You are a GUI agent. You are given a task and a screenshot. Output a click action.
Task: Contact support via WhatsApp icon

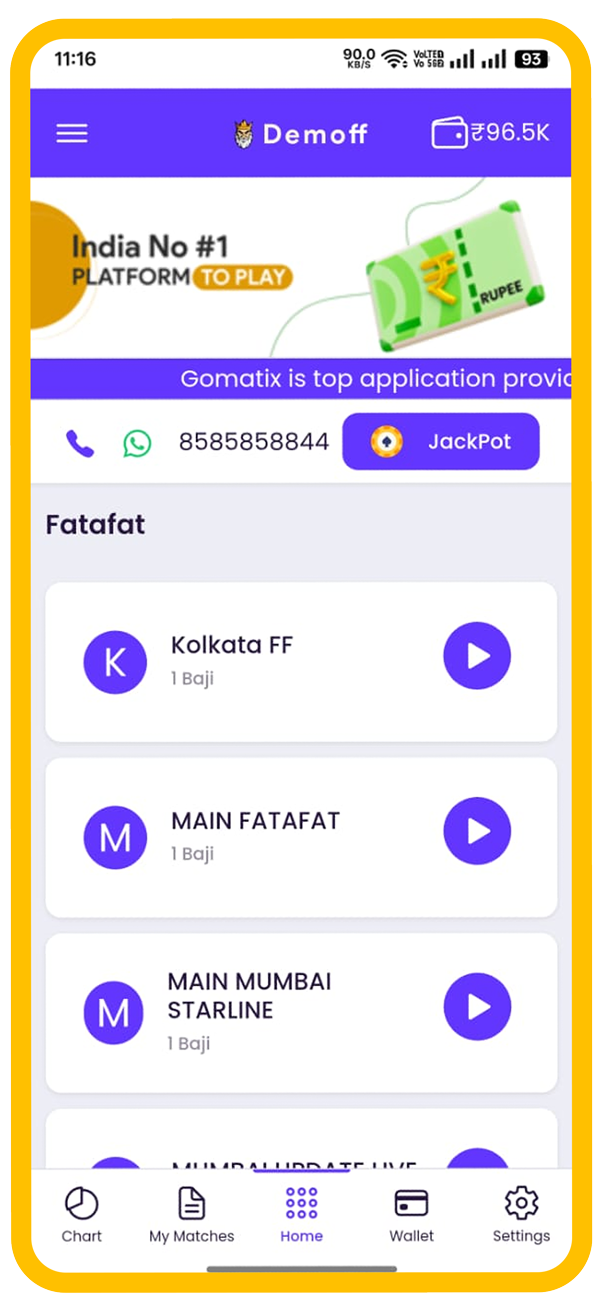(x=137, y=443)
